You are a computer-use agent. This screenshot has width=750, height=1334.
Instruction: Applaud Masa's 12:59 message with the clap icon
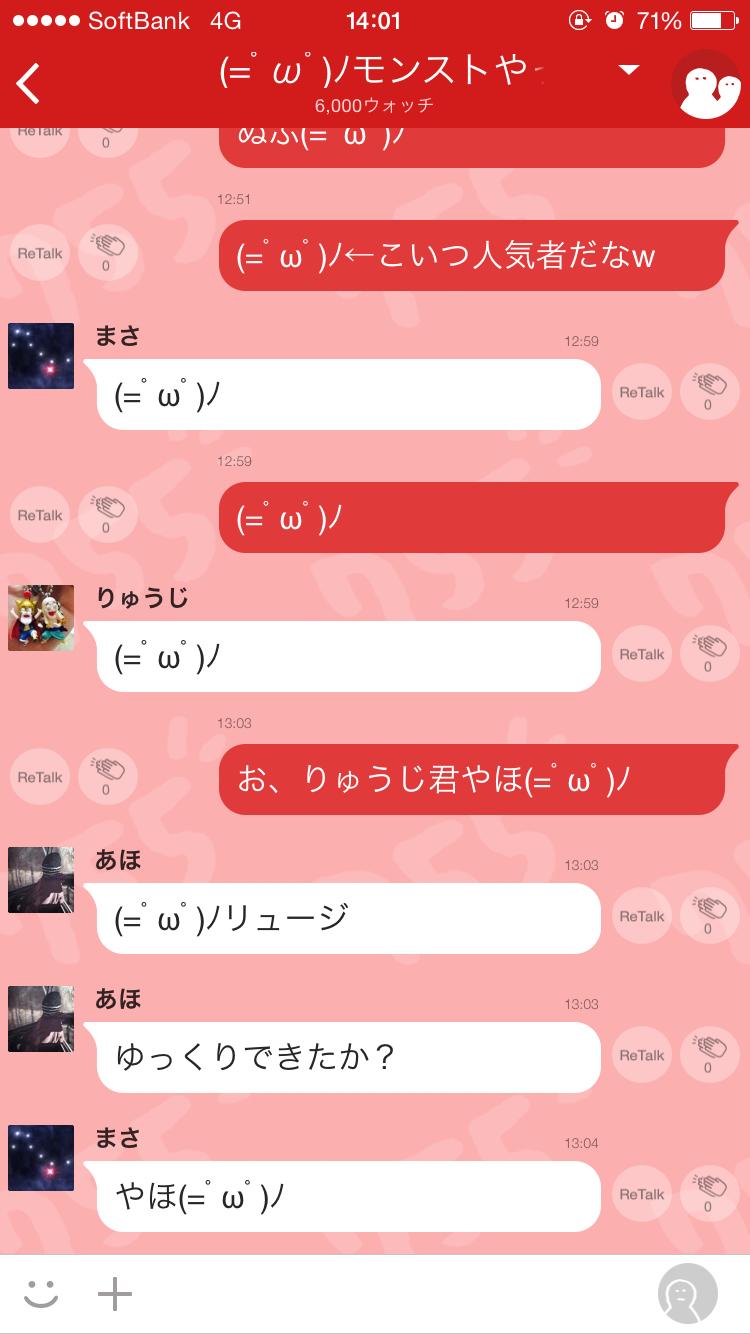[x=709, y=392]
